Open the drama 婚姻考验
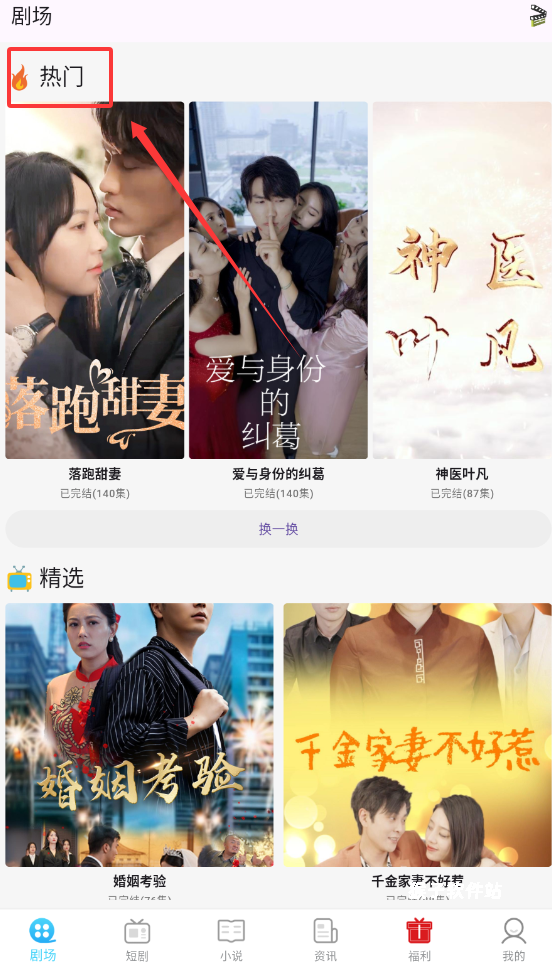Viewport: 552px width, 964px height. (x=140, y=735)
